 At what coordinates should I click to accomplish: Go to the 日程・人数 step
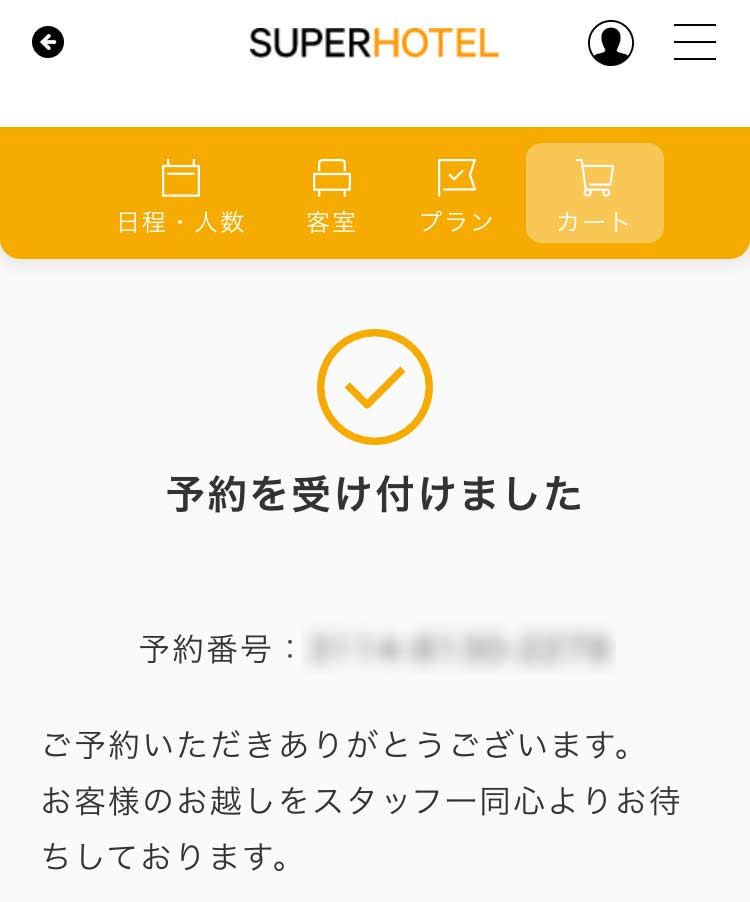181,195
